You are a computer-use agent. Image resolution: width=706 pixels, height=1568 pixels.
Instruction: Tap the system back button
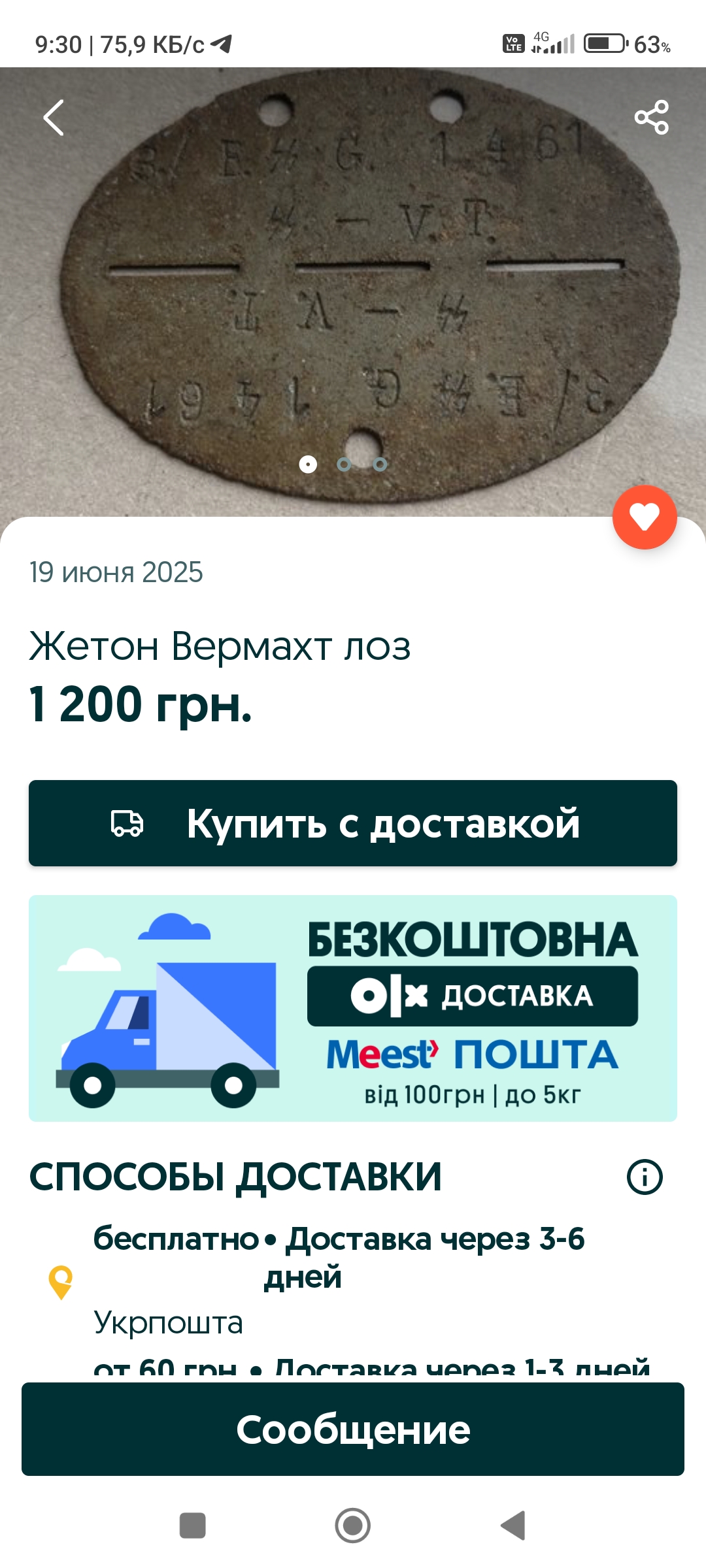coord(514,1526)
